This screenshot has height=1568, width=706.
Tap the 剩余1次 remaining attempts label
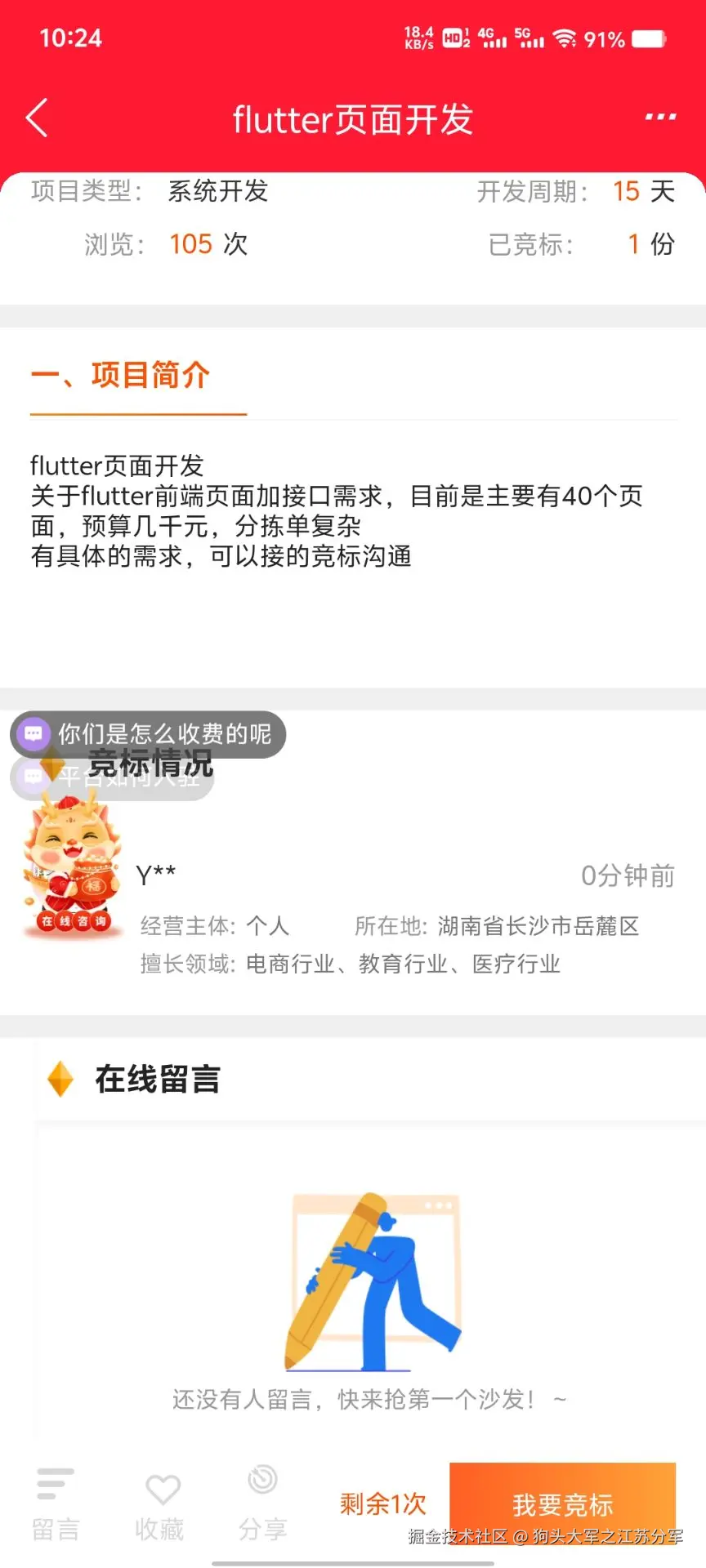[x=381, y=1501]
